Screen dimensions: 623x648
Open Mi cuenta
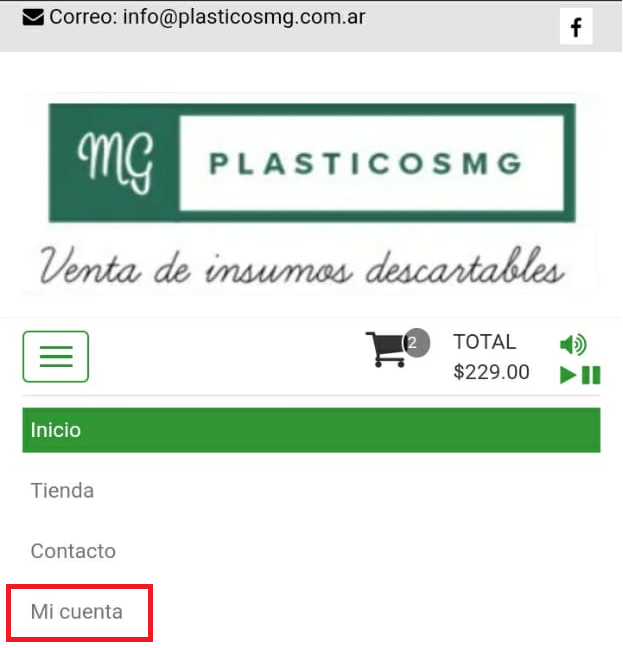coord(77,611)
